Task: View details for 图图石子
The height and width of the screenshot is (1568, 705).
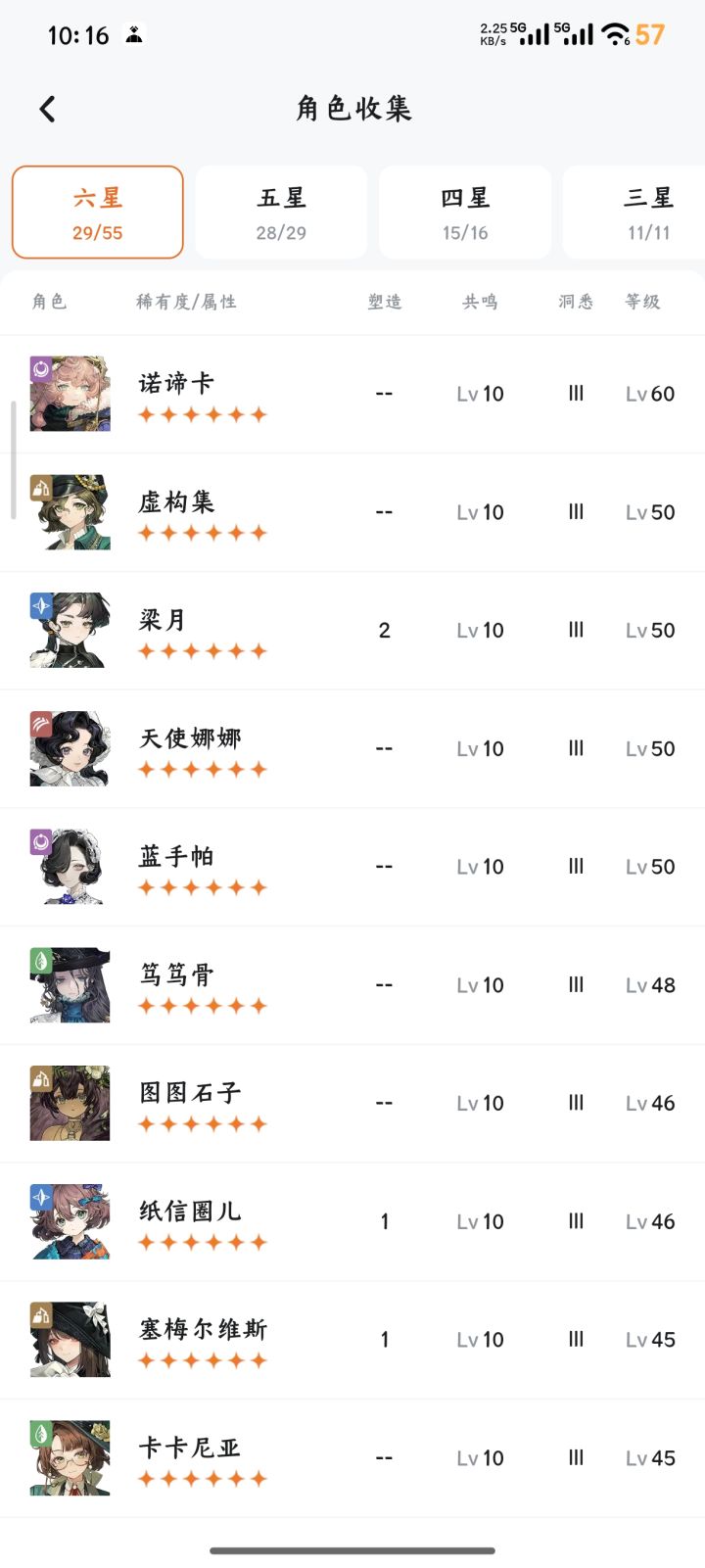Action: pyautogui.click(x=352, y=1104)
